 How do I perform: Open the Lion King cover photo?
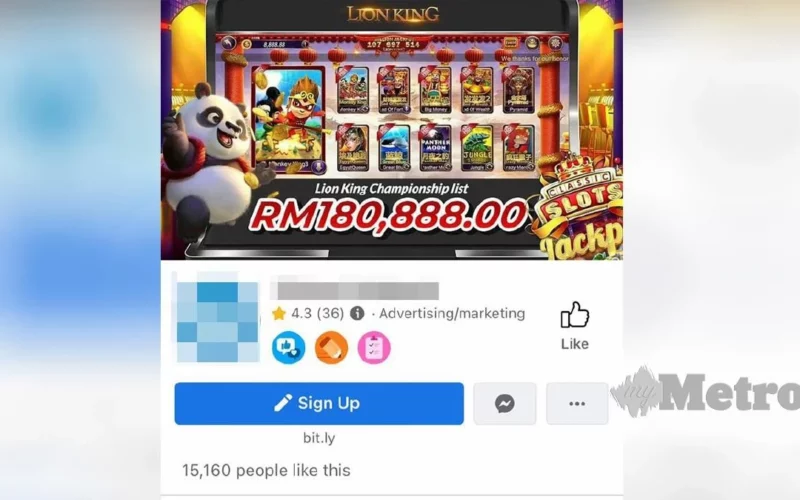(392, 130)
